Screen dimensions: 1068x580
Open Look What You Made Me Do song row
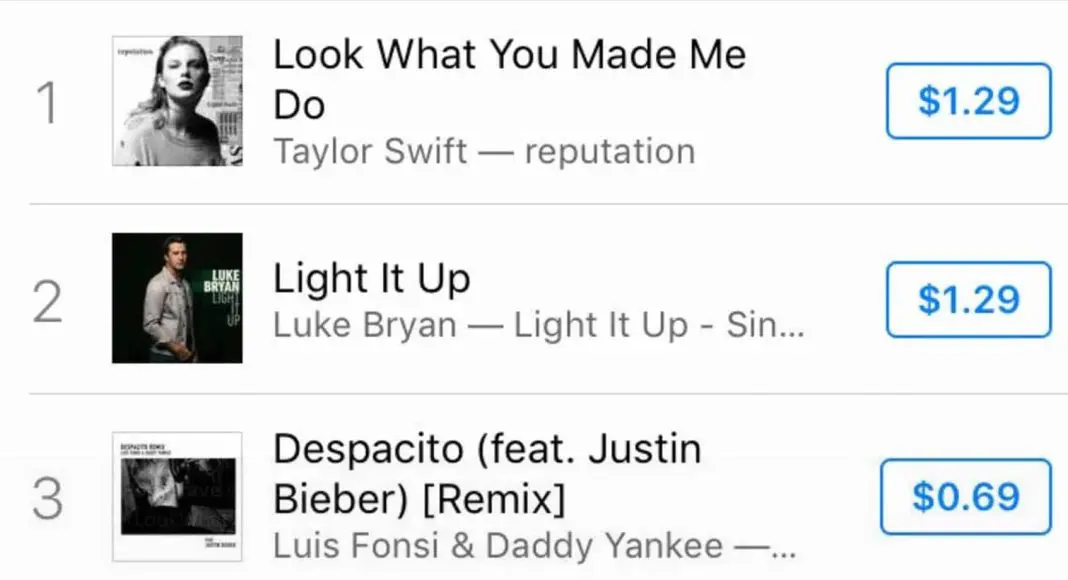click(x=509, y=79)
